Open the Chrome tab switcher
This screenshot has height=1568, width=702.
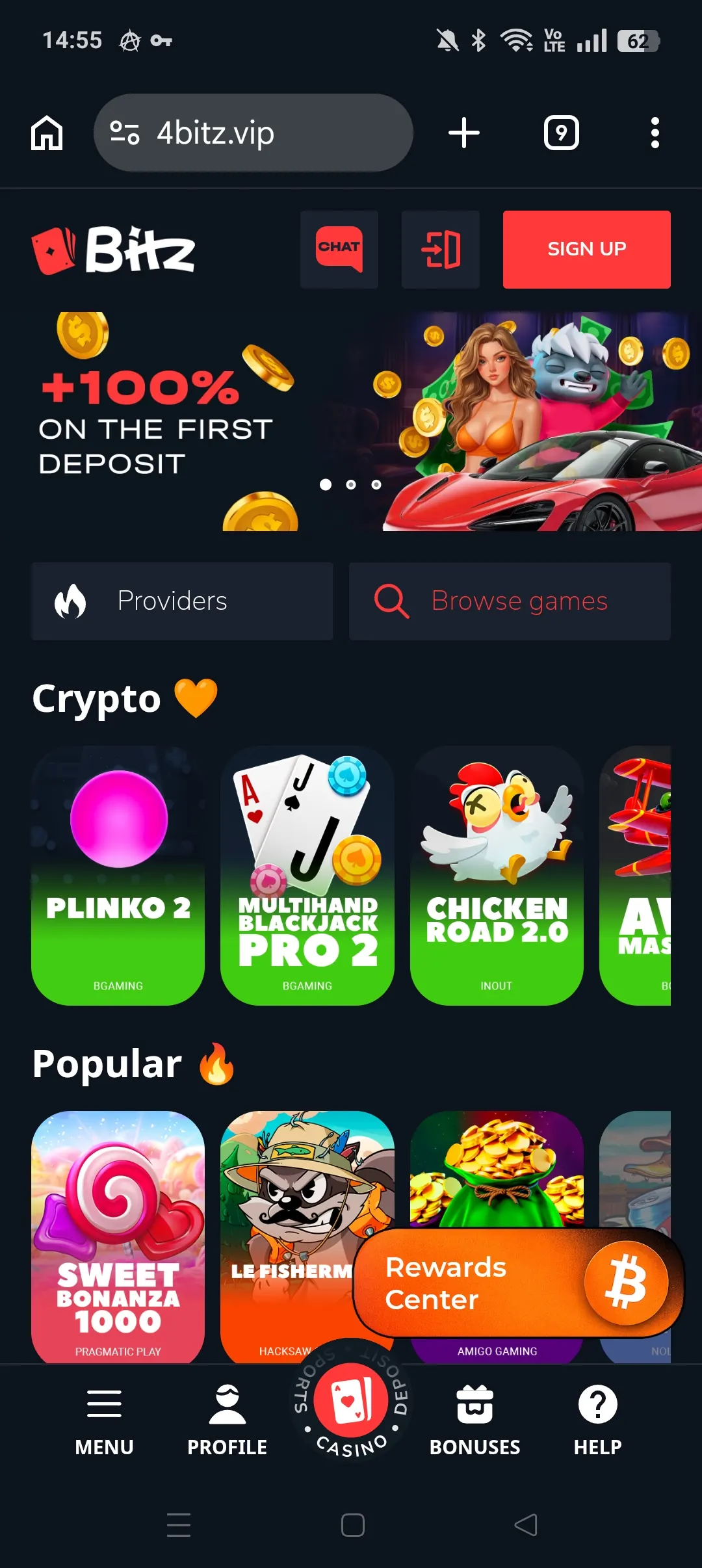pos(562,132)
